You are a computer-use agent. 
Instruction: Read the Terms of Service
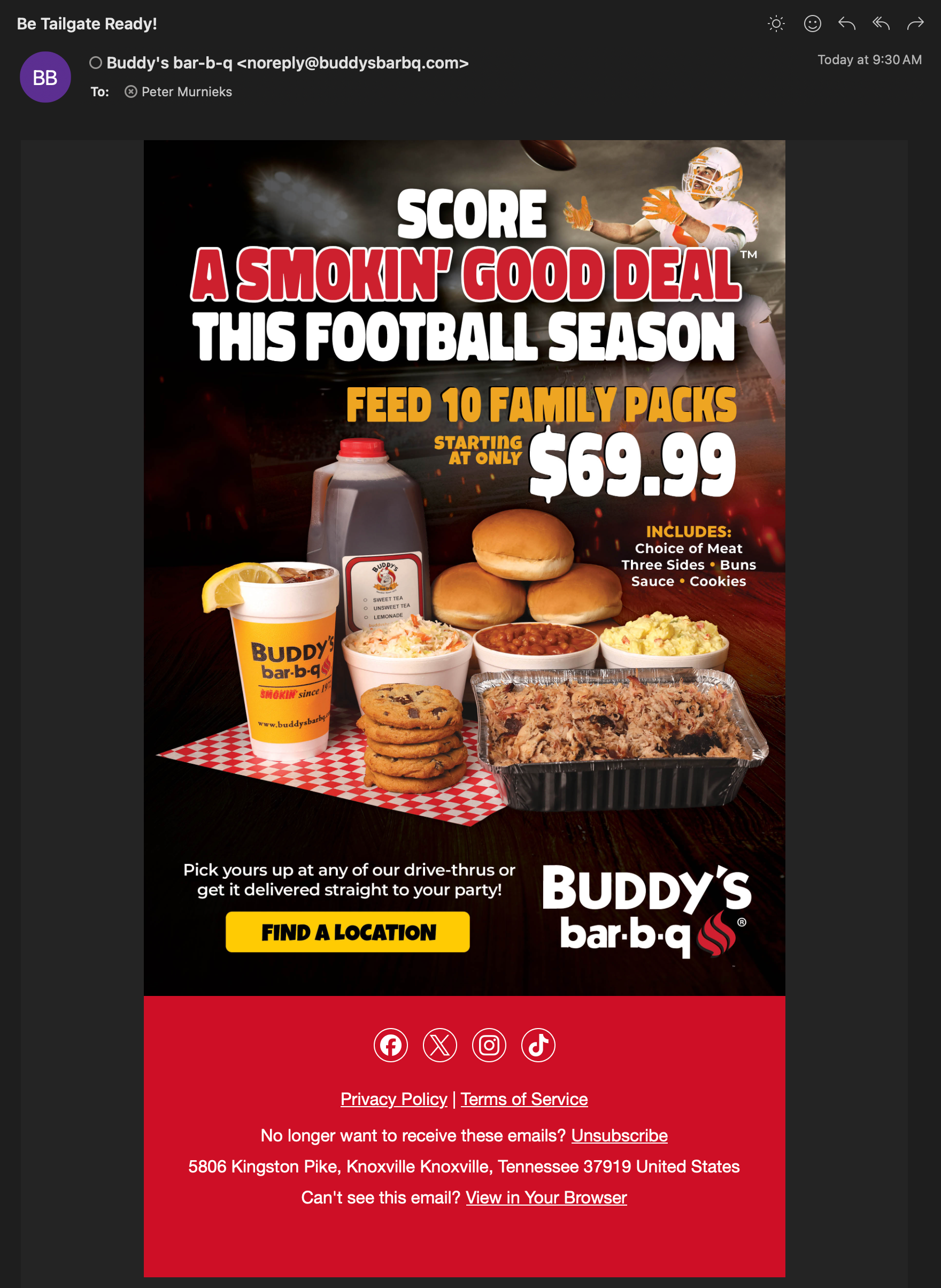click(x=524, y=1099)
